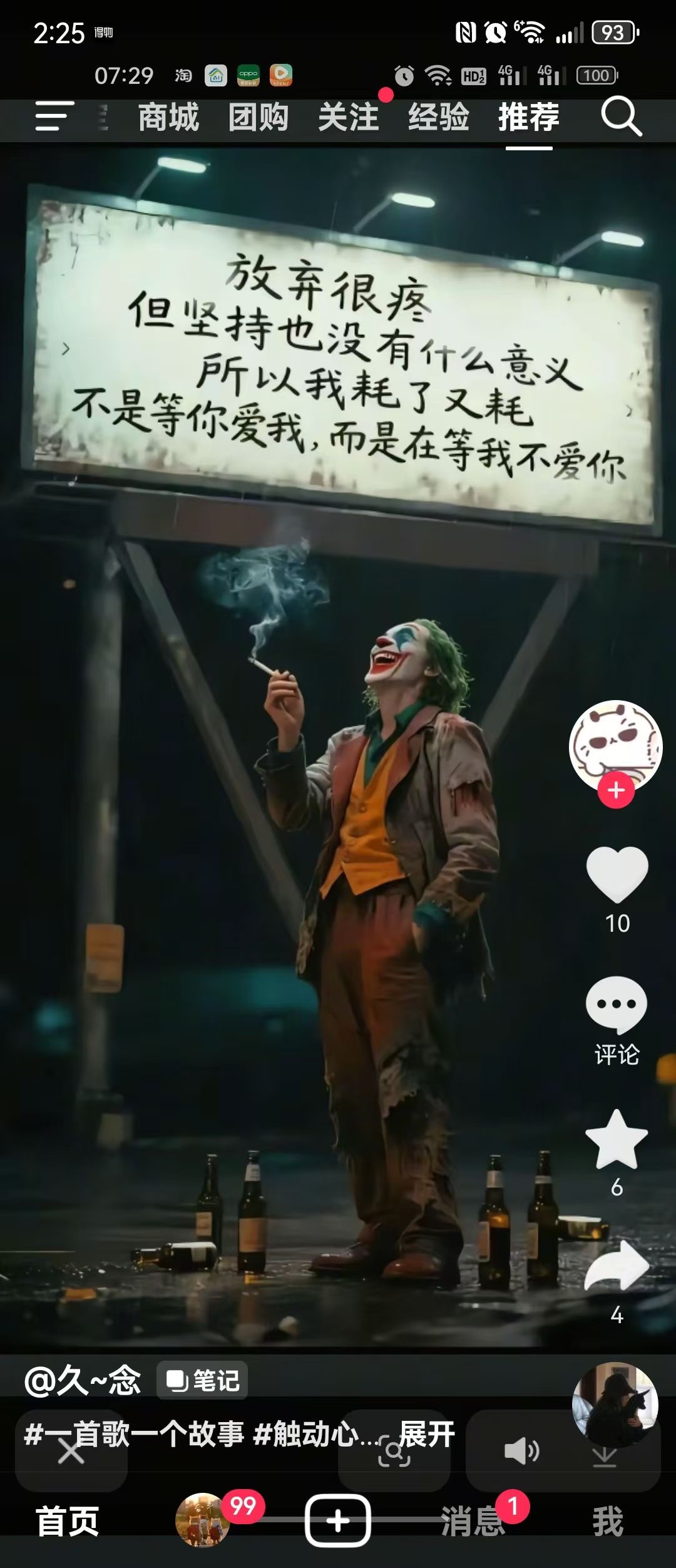The image size is (676, 1568).
Task: Expand the caption with 展开
Action: point(427,1433)
